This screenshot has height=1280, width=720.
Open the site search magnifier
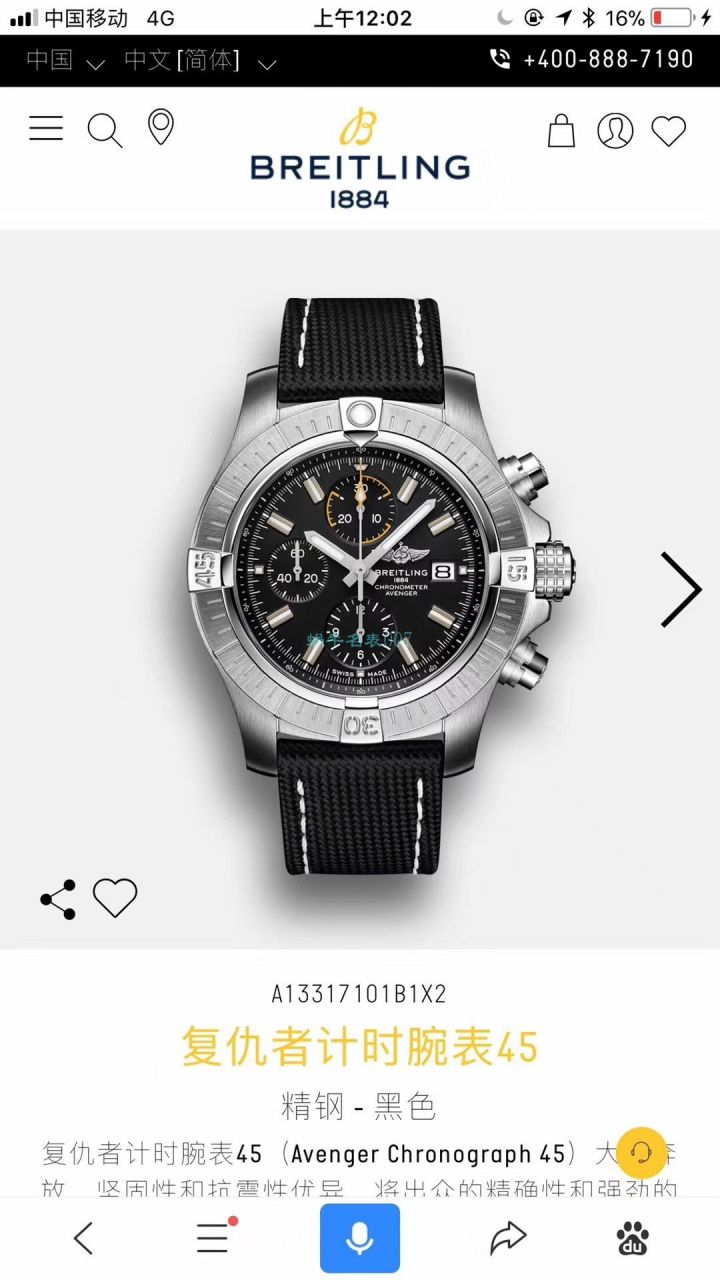(x=104, y=130)
